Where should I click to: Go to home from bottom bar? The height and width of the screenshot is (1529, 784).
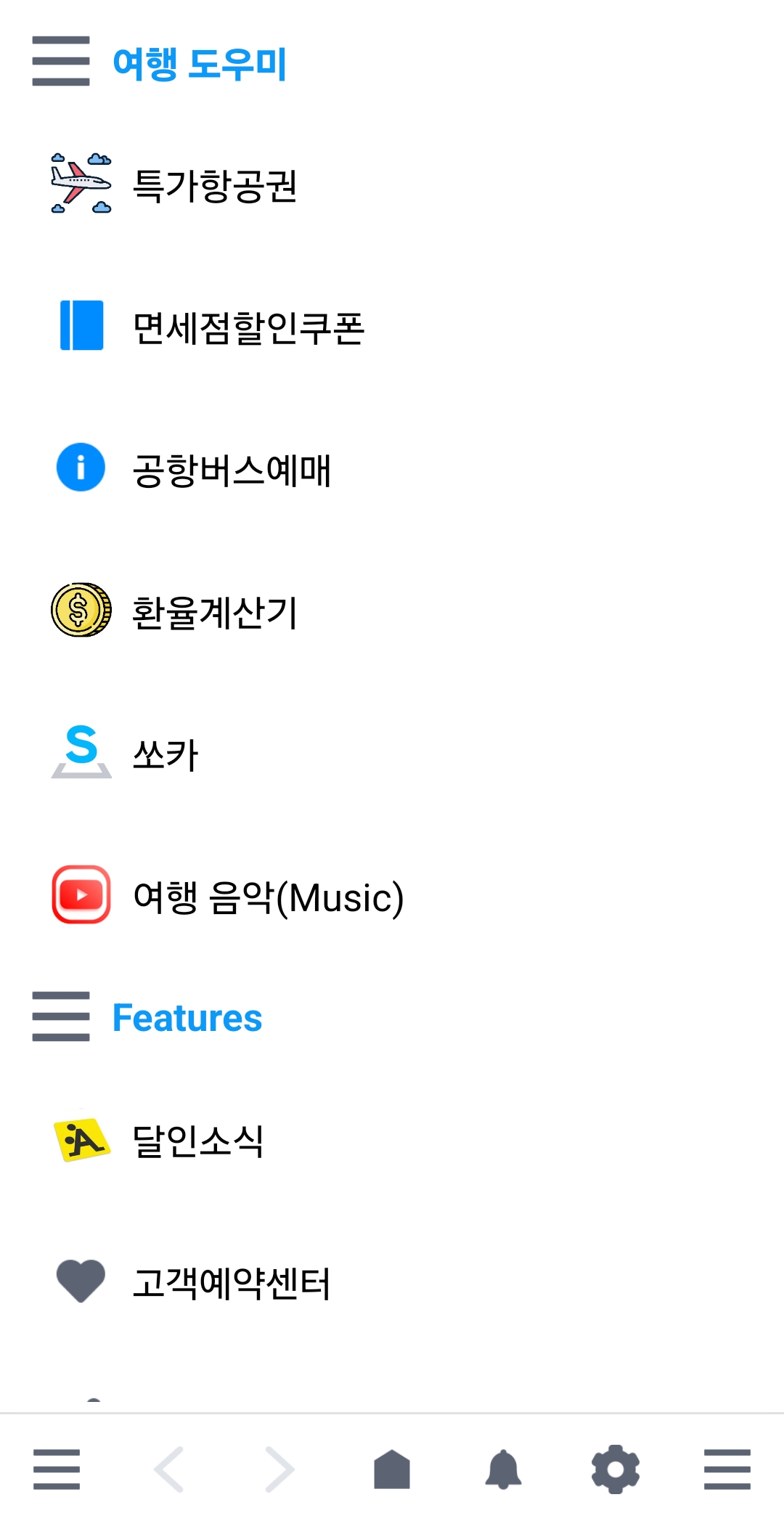[x=392, y=1469]
